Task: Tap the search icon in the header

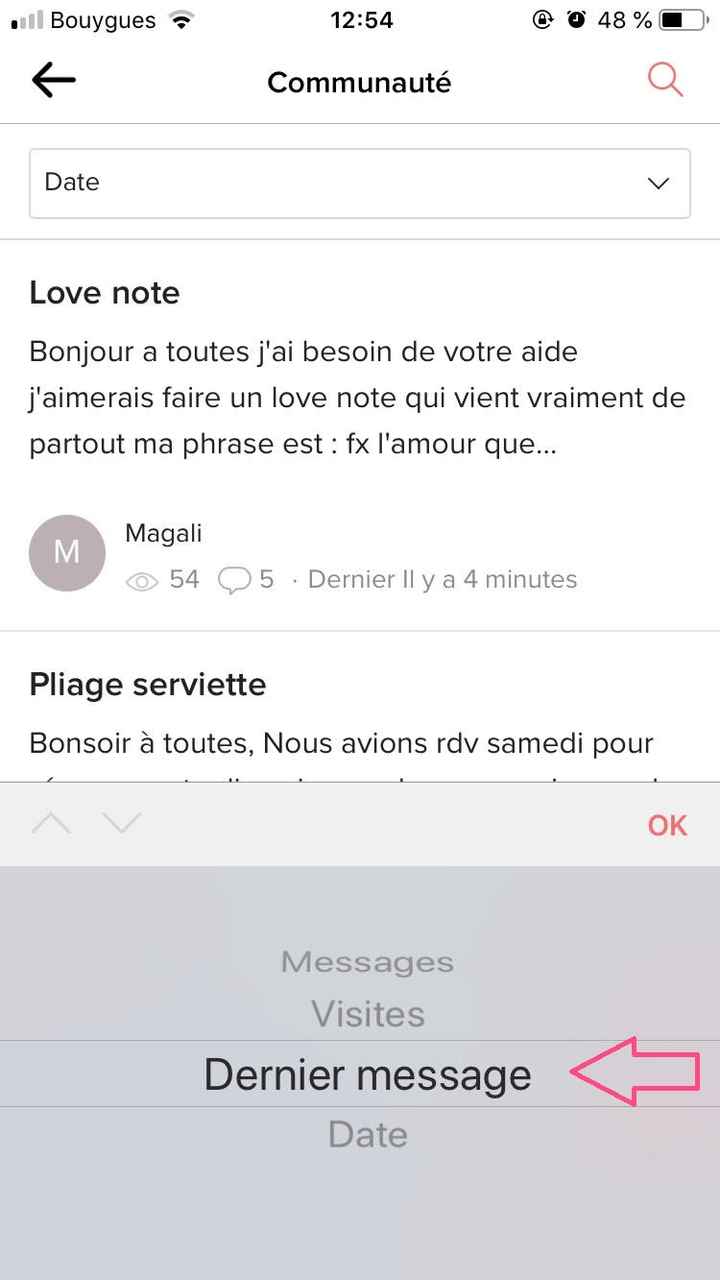Action: coord(664,80)
